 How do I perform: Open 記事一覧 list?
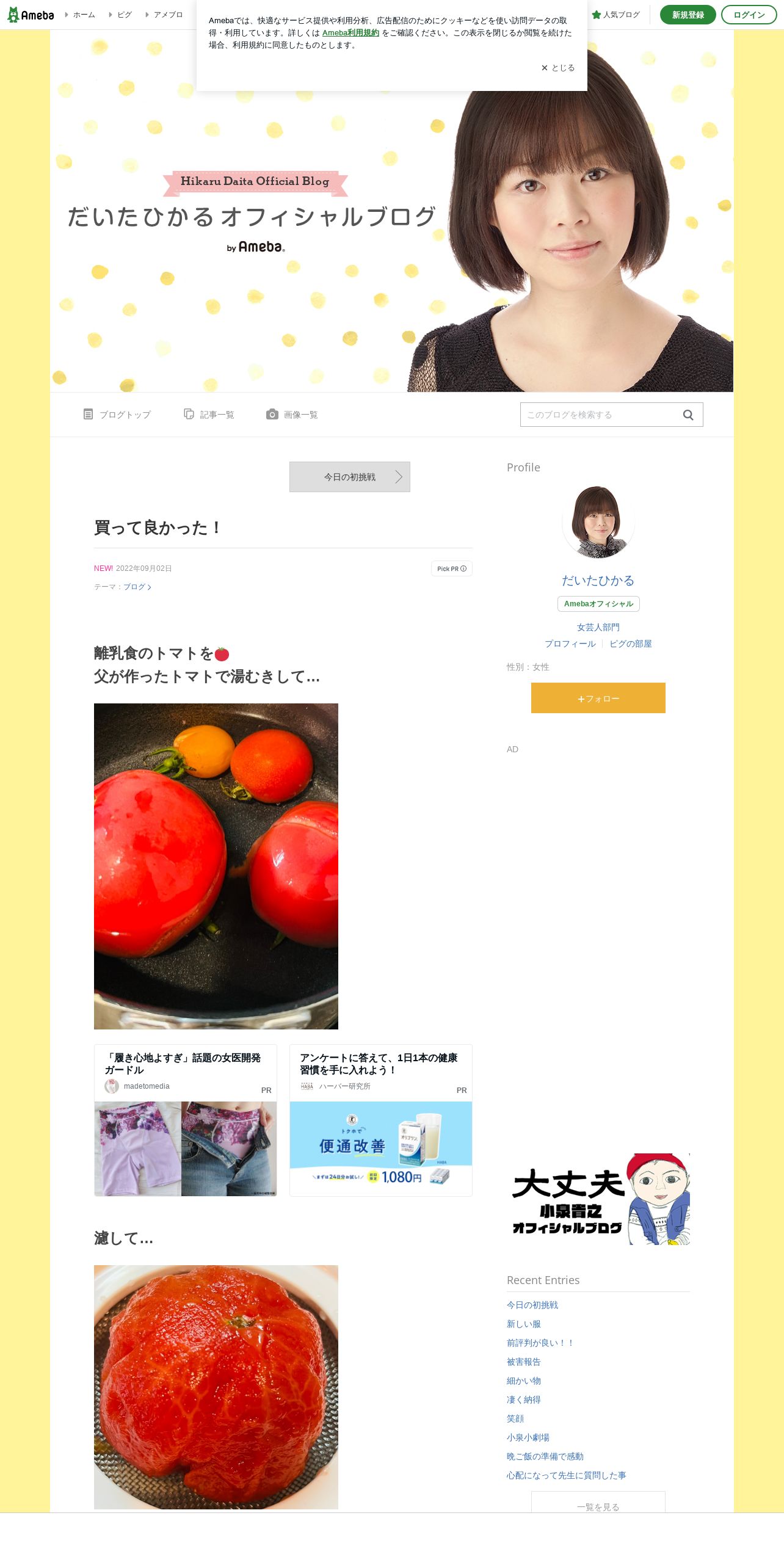click(x=209, y=415)
